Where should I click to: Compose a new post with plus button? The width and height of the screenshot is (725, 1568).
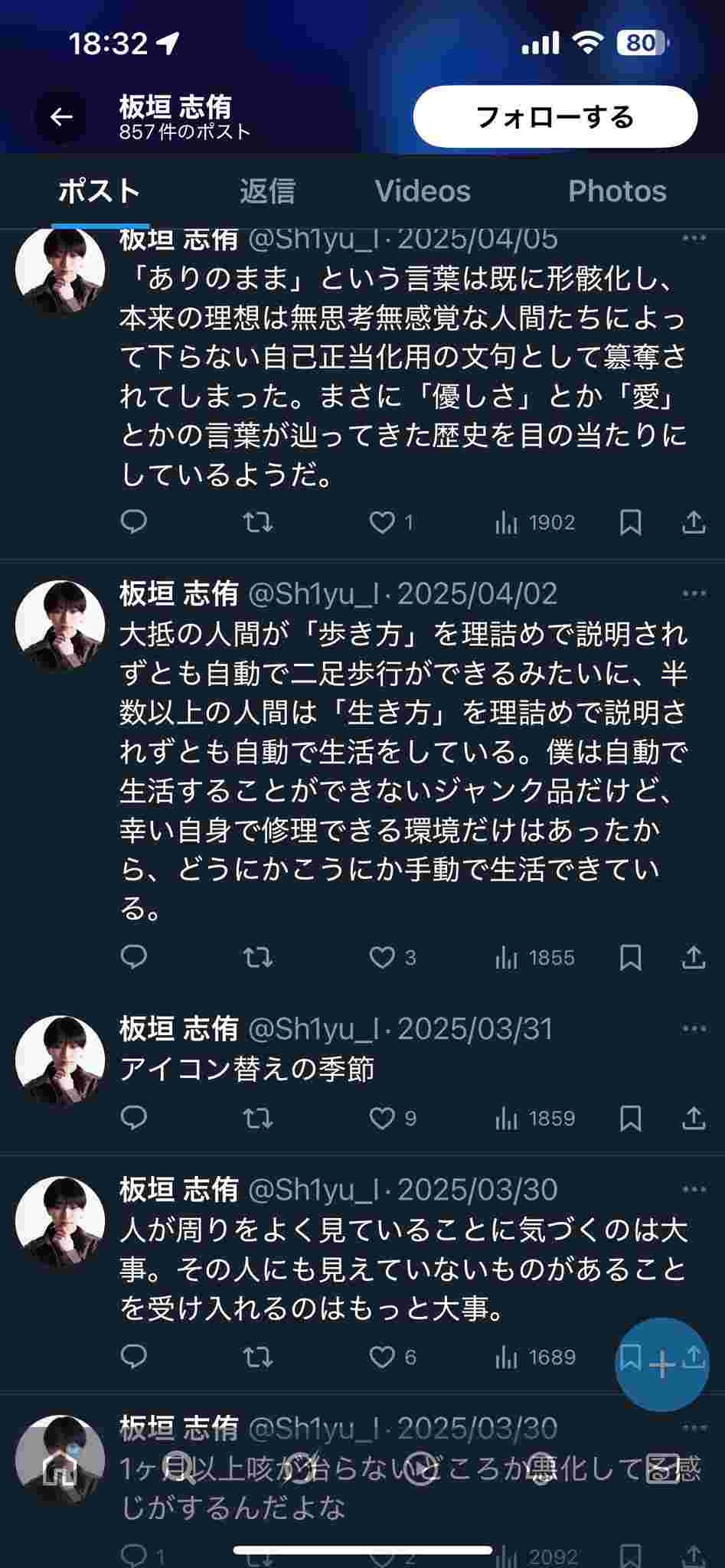(662, 1364)
